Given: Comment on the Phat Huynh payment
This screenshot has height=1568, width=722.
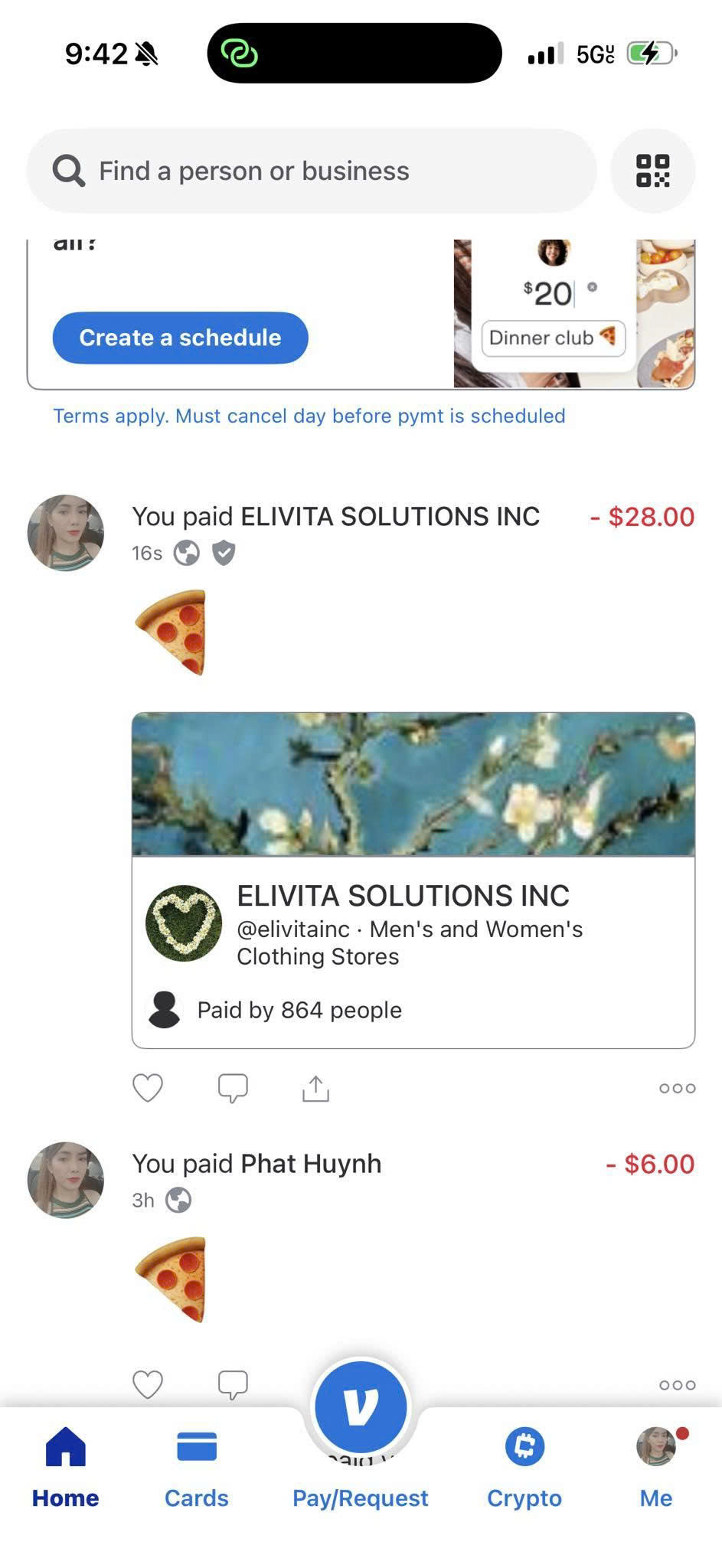Looking at the screenshot, I should tap(233, 1384).
